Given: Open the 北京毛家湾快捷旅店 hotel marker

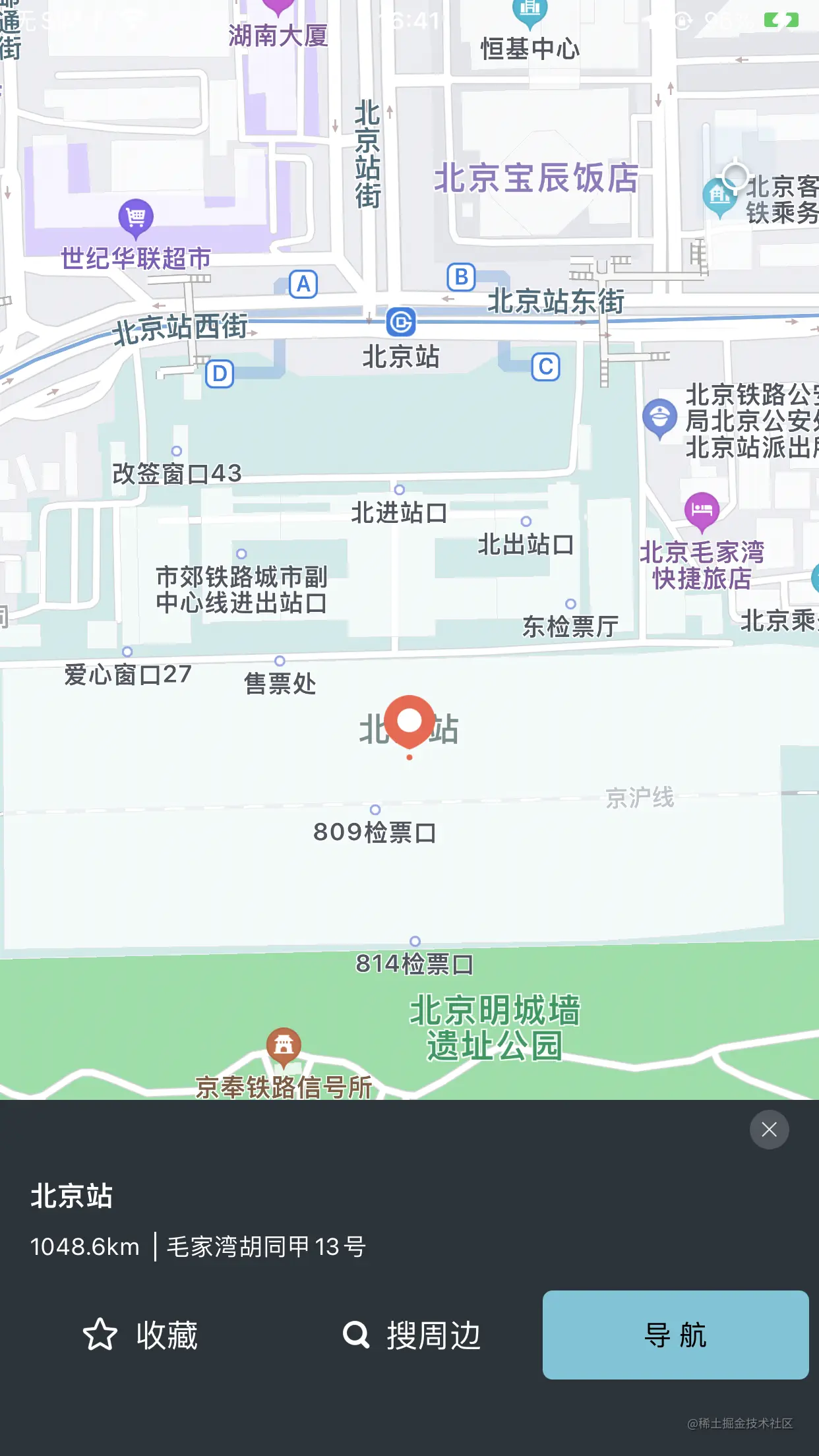Looking at the screenshot, I should pyautogui.click(x=702, y=510).
